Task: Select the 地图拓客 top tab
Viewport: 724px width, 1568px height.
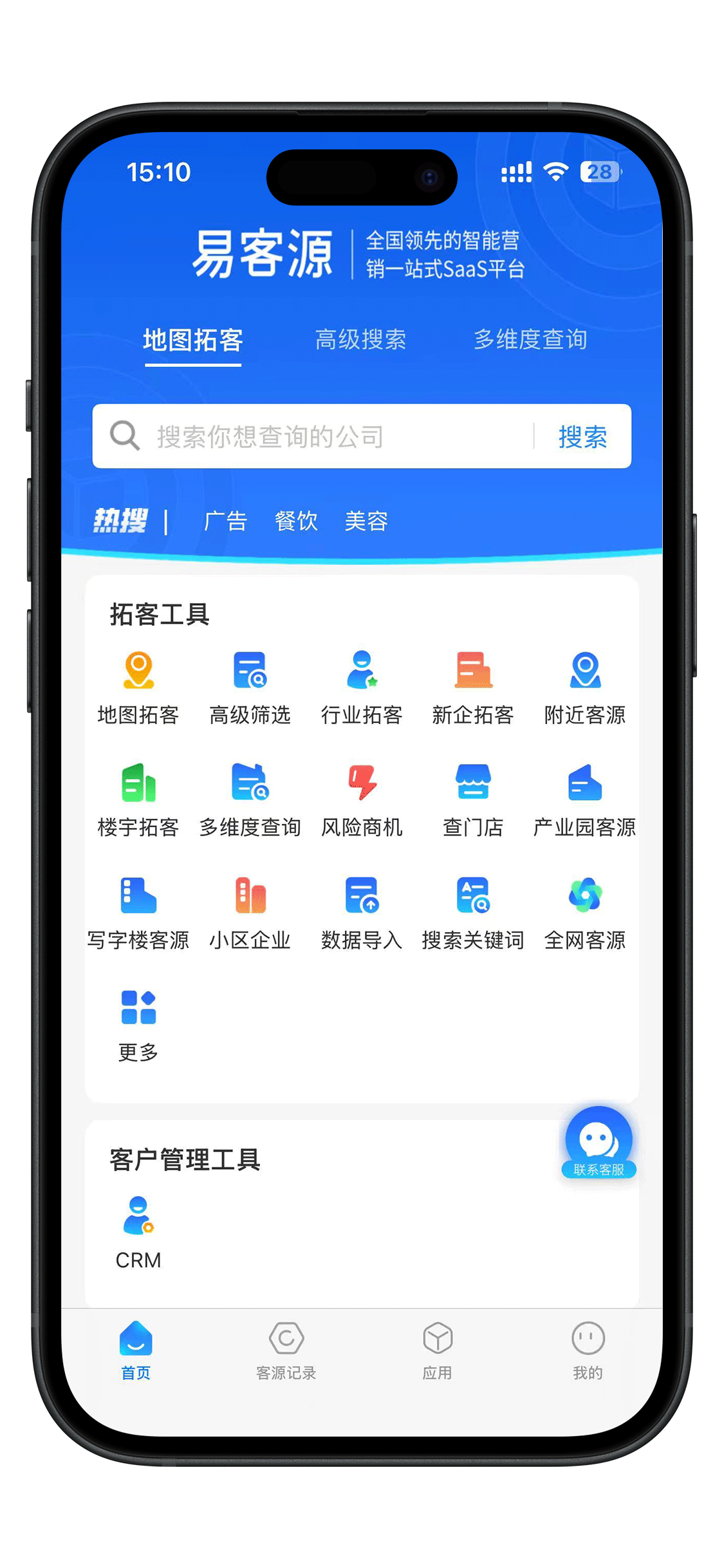Action: coord(192,339)
